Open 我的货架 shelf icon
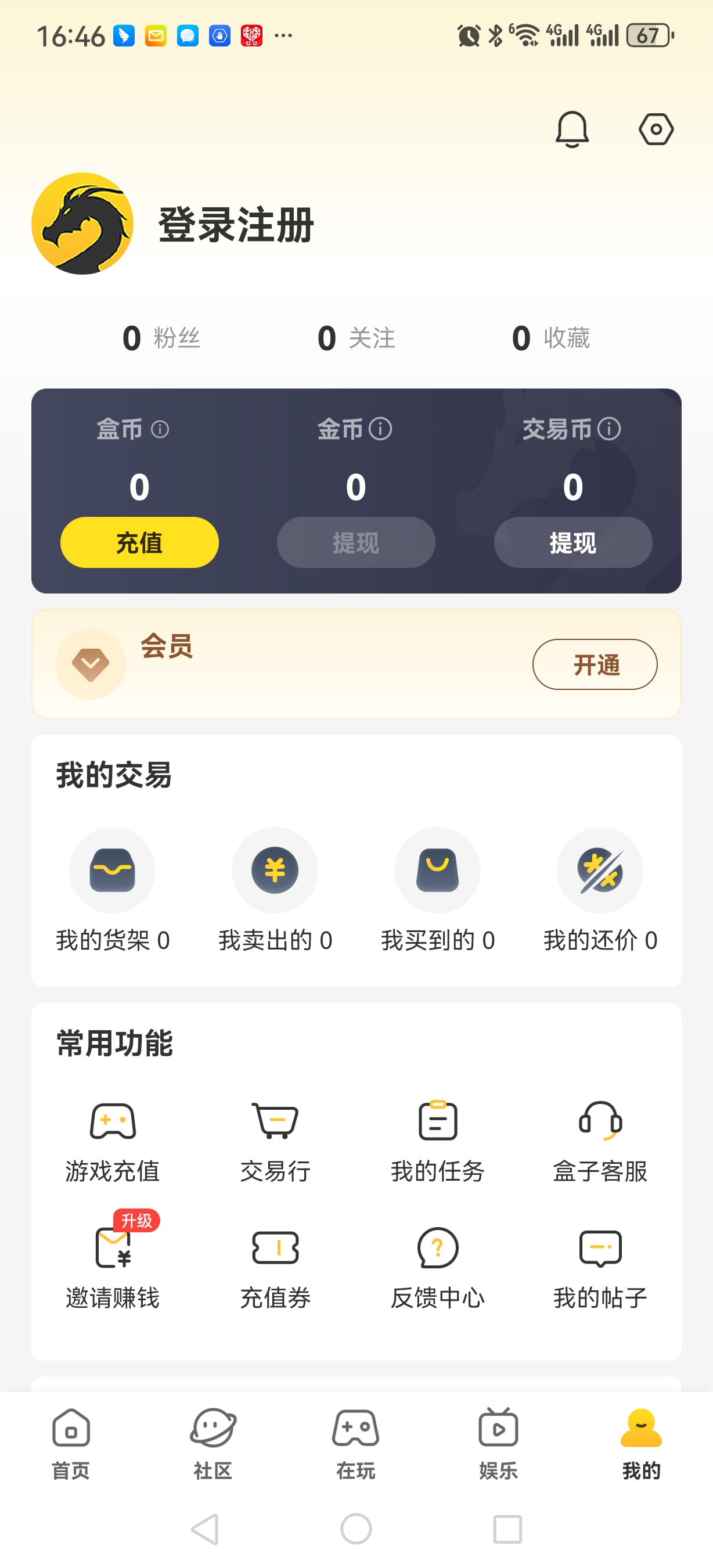Viewport: 713px width, 1568px height. pyautogui.click(x=112, y=871)
